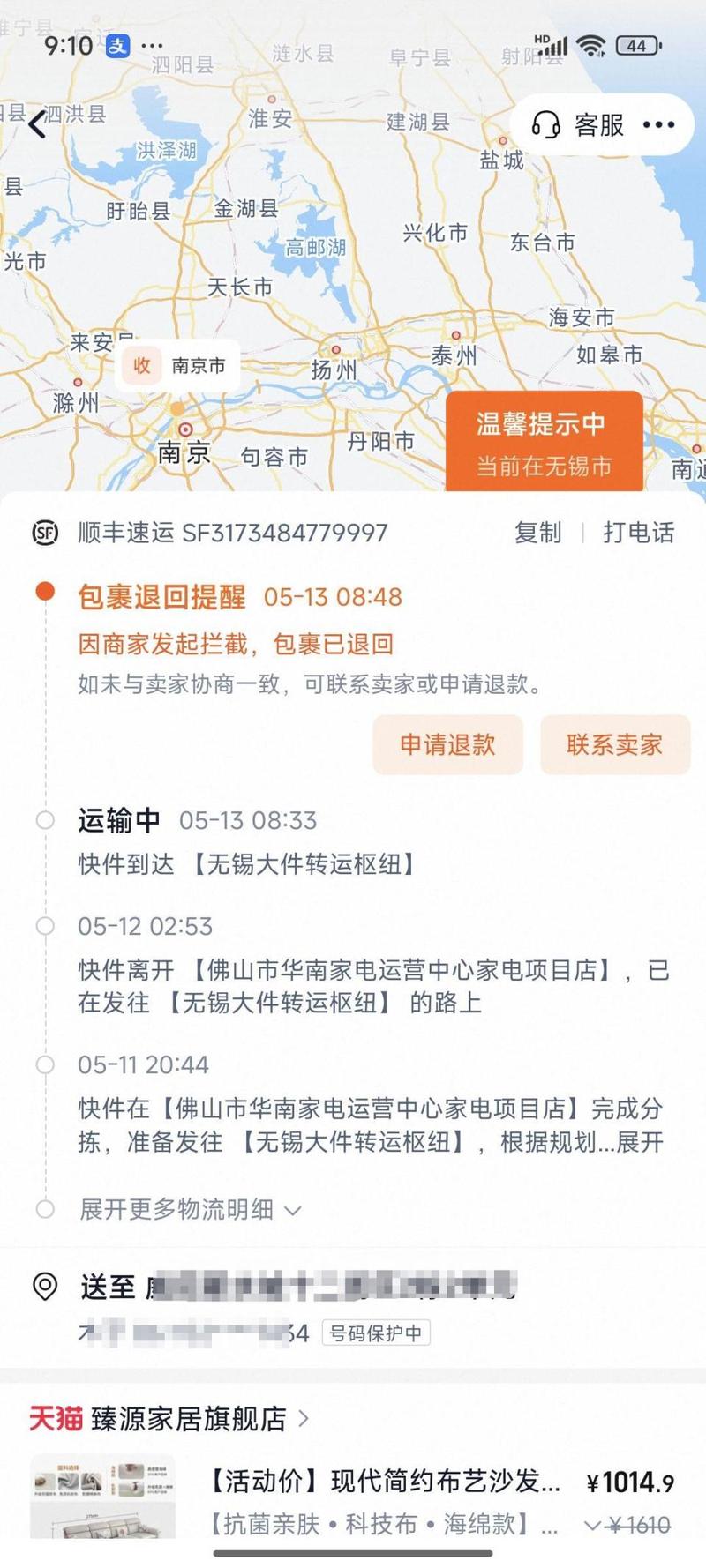Open the three-dot more options menu

click(x=658, y=125)
